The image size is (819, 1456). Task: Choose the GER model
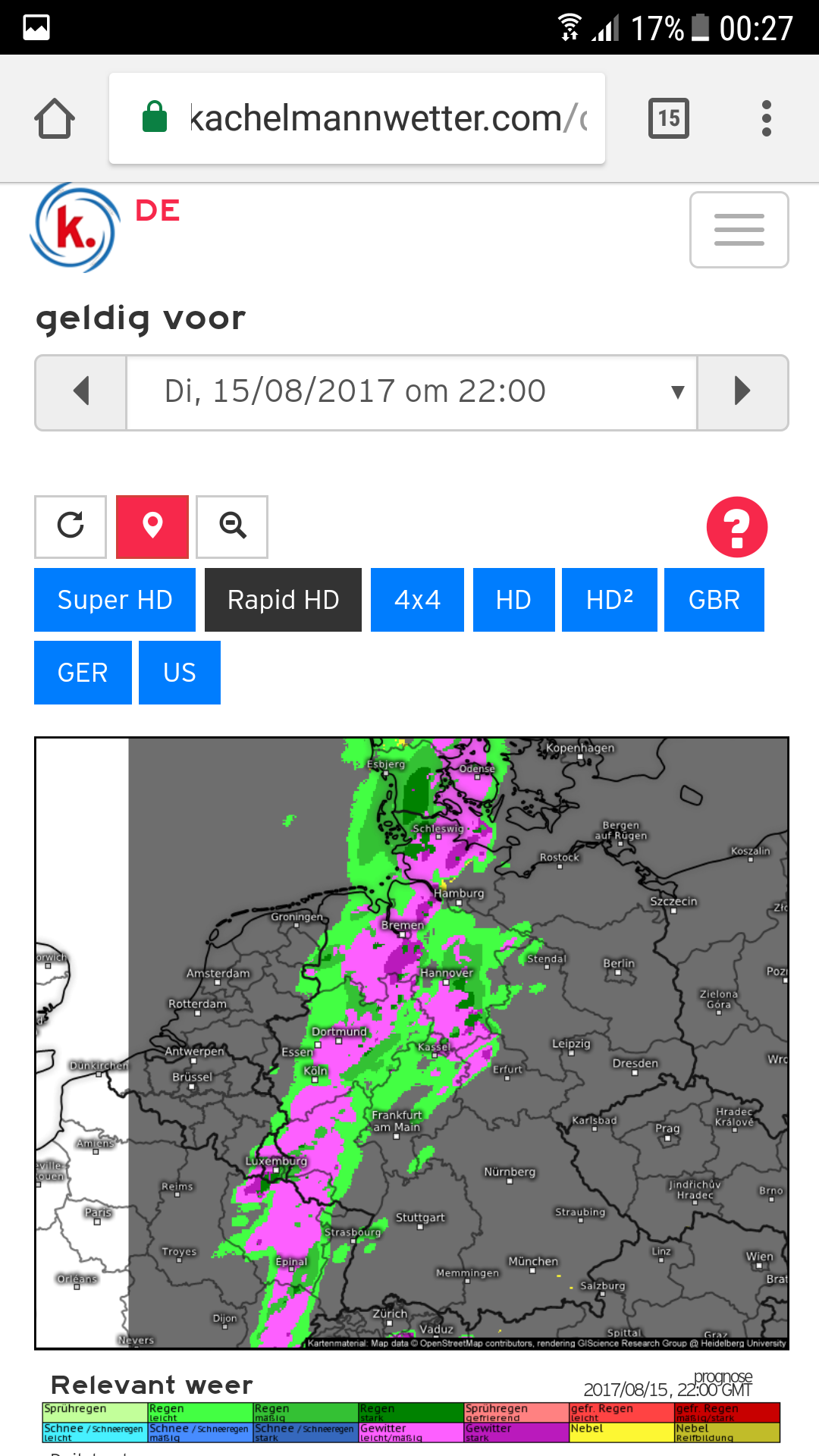click(x=83, y=673)
